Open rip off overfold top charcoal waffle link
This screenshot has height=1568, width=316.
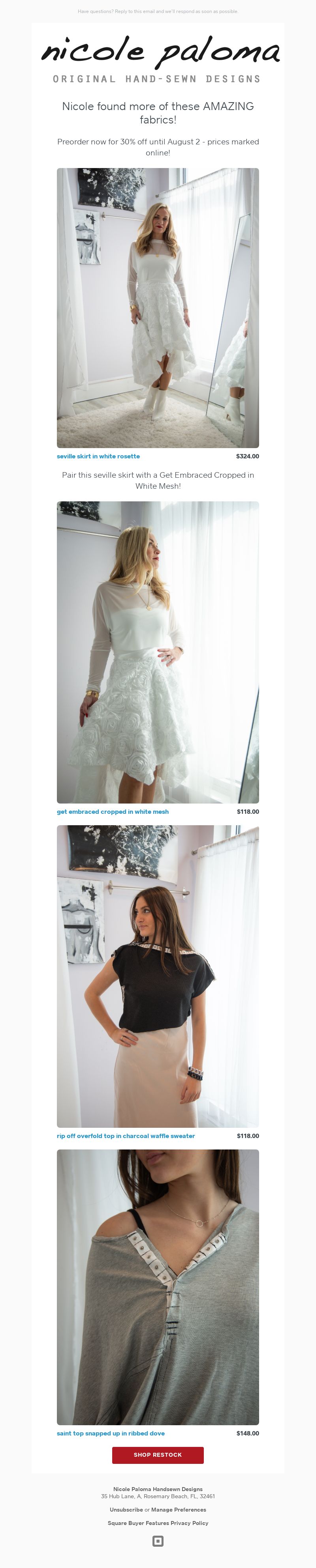pyautogui.click(x=126, y=1136)
